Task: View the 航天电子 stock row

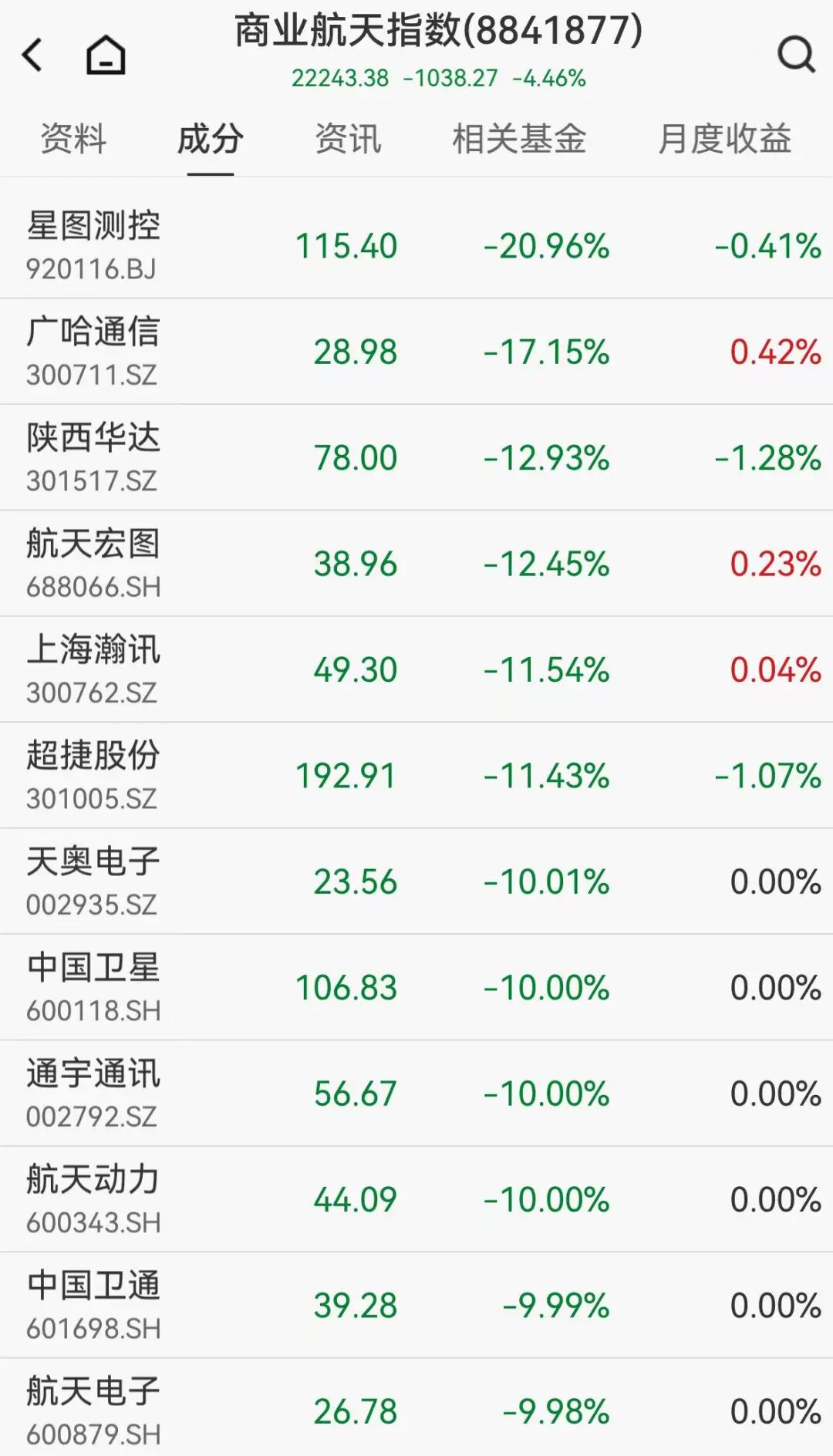Action: [93, 1410]
